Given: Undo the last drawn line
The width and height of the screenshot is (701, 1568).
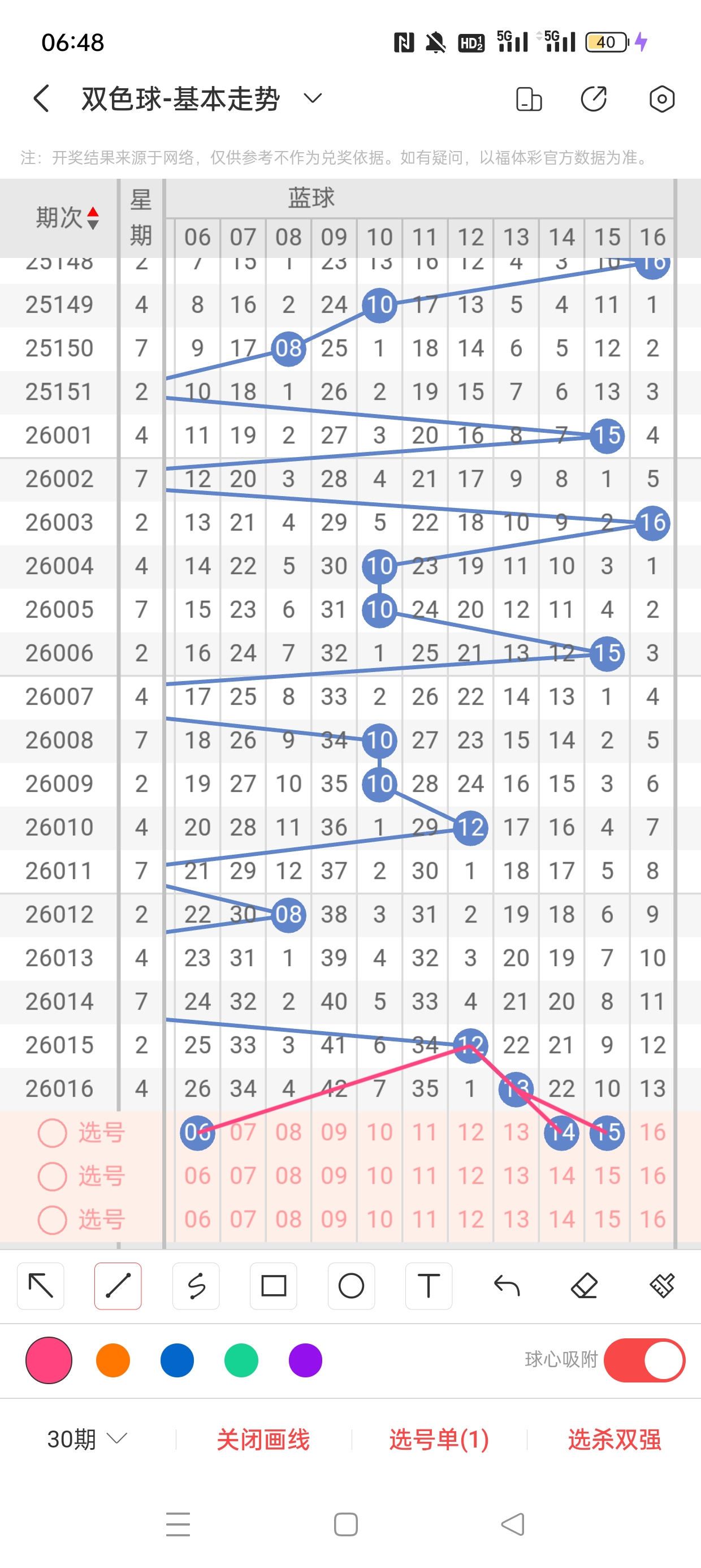Looking at the screenshot, I should (x=507, y=1286).
